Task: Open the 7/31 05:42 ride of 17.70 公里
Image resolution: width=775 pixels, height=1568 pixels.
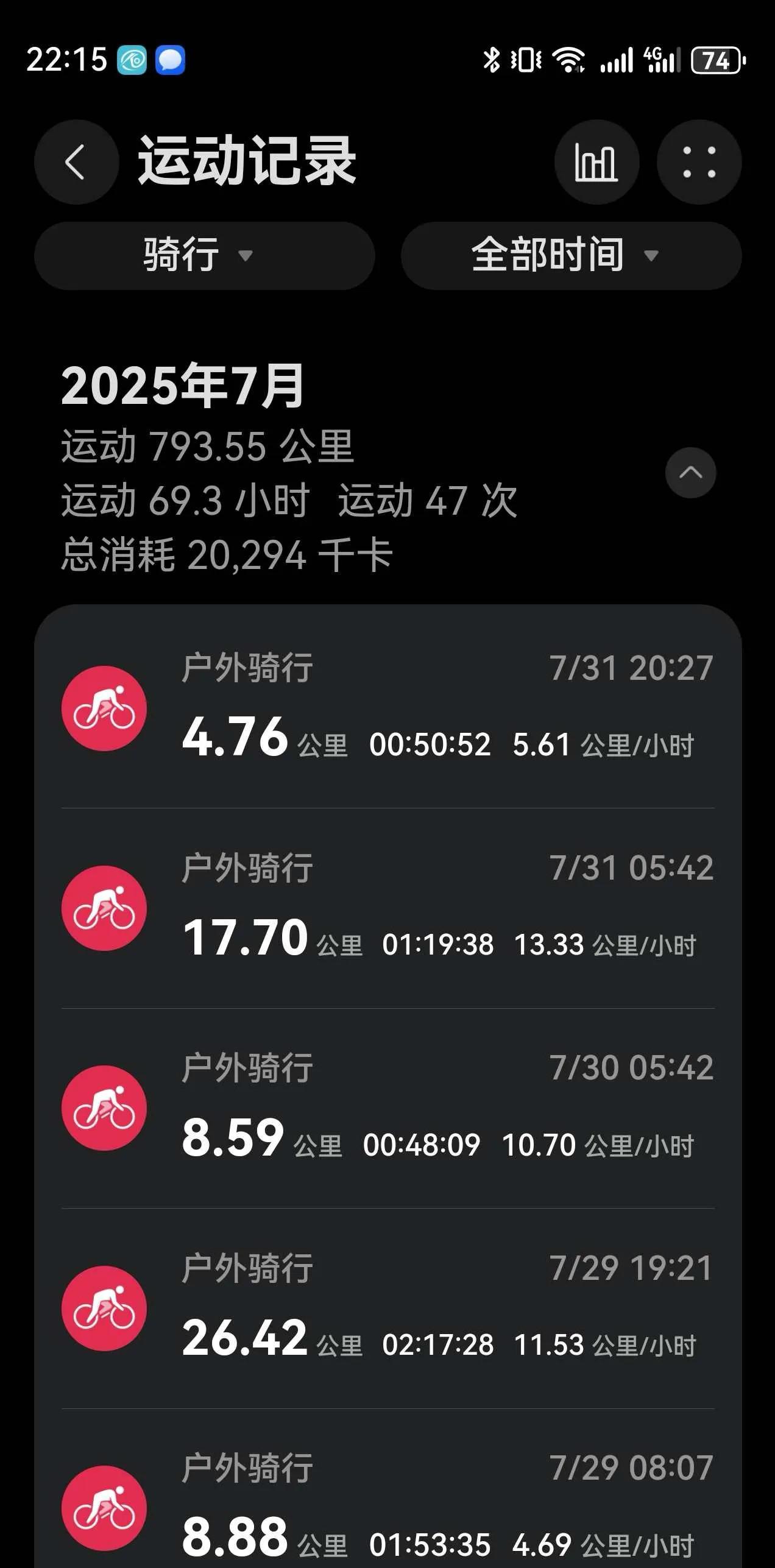Action: (387, 908)
